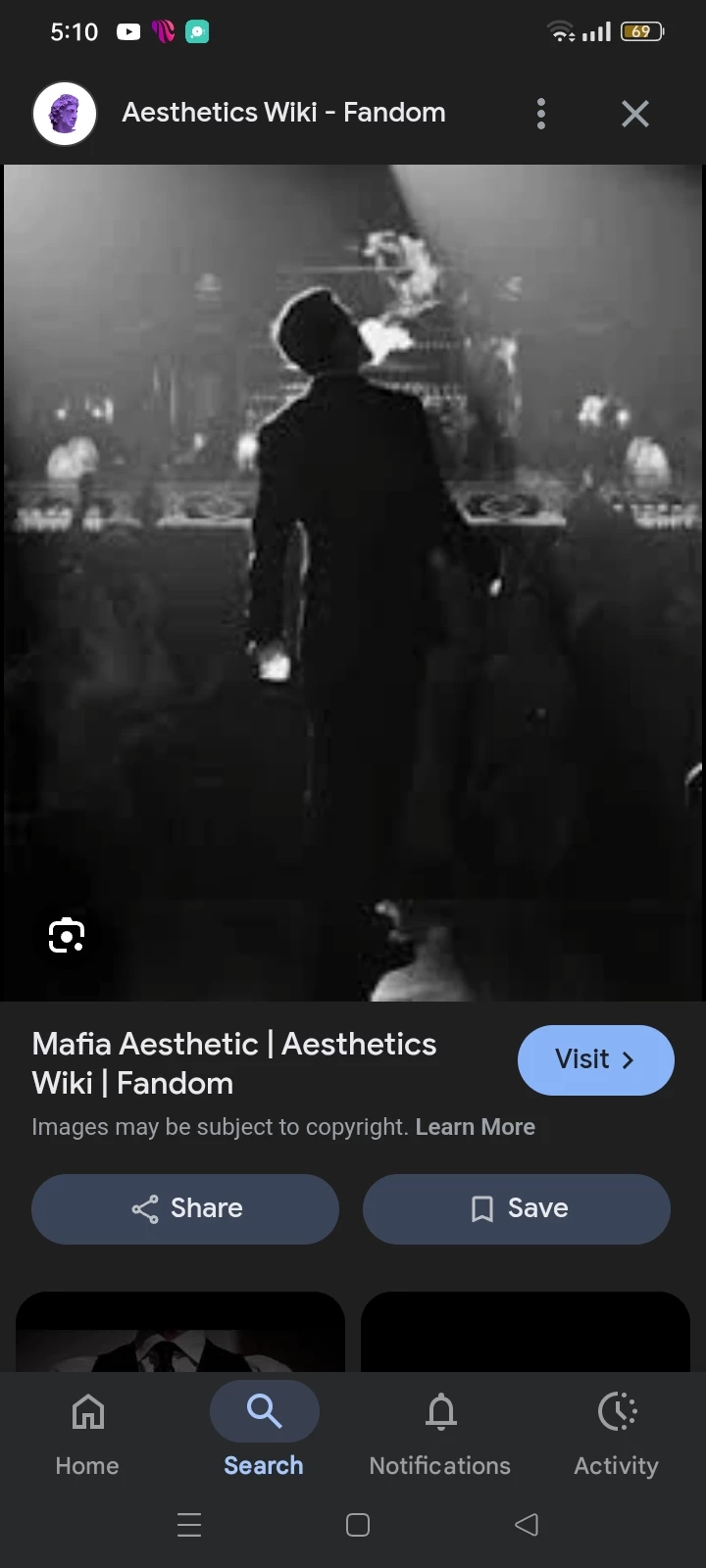
Task: Open the Learn More copyright link
Action: (x=475, y=1127)
